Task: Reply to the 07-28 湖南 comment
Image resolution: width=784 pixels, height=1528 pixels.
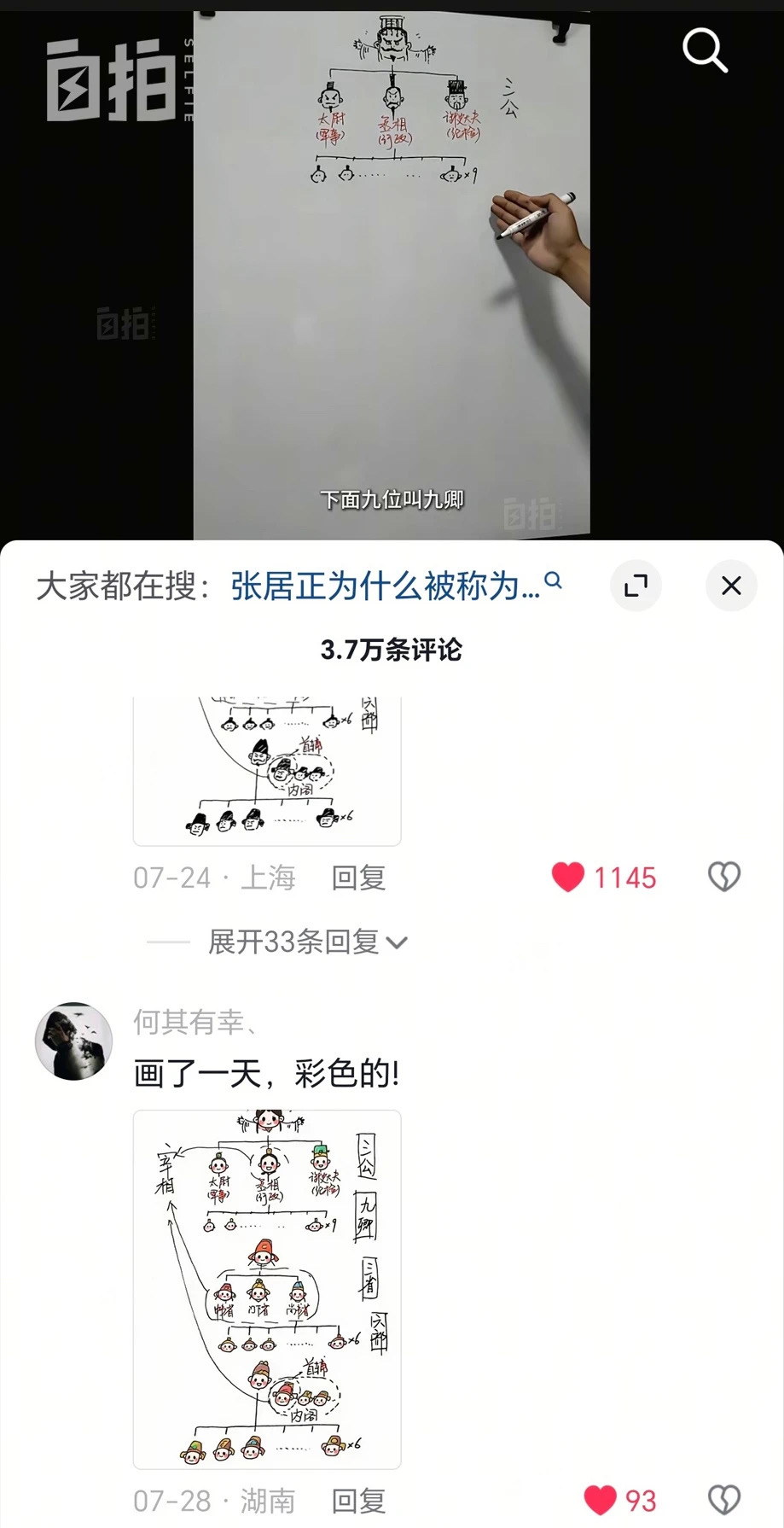Action: coord(358,1501)
